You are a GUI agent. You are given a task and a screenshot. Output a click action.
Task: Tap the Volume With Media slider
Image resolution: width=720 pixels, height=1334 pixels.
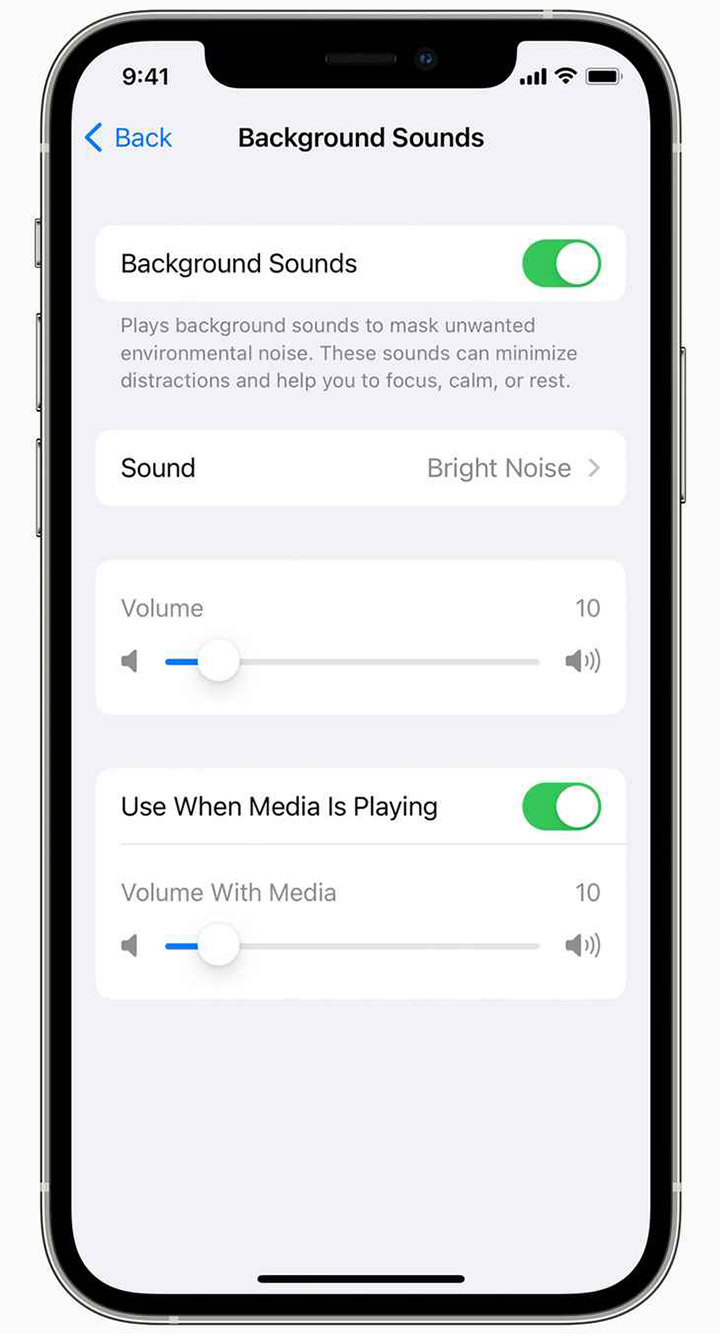click(x=352, y=945)
